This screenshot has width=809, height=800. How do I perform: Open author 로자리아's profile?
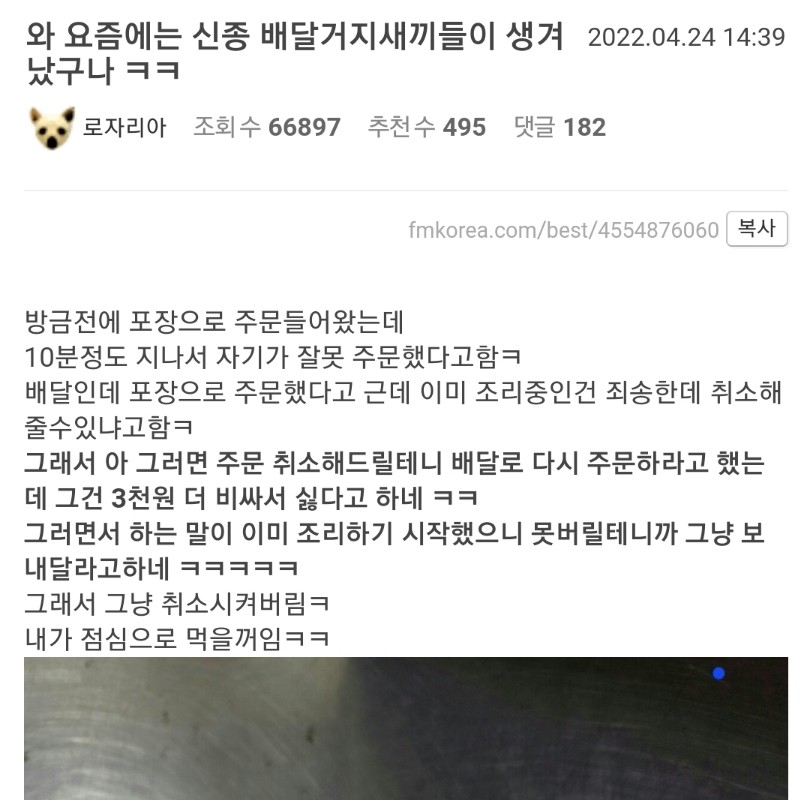click(x=124, y=127)
